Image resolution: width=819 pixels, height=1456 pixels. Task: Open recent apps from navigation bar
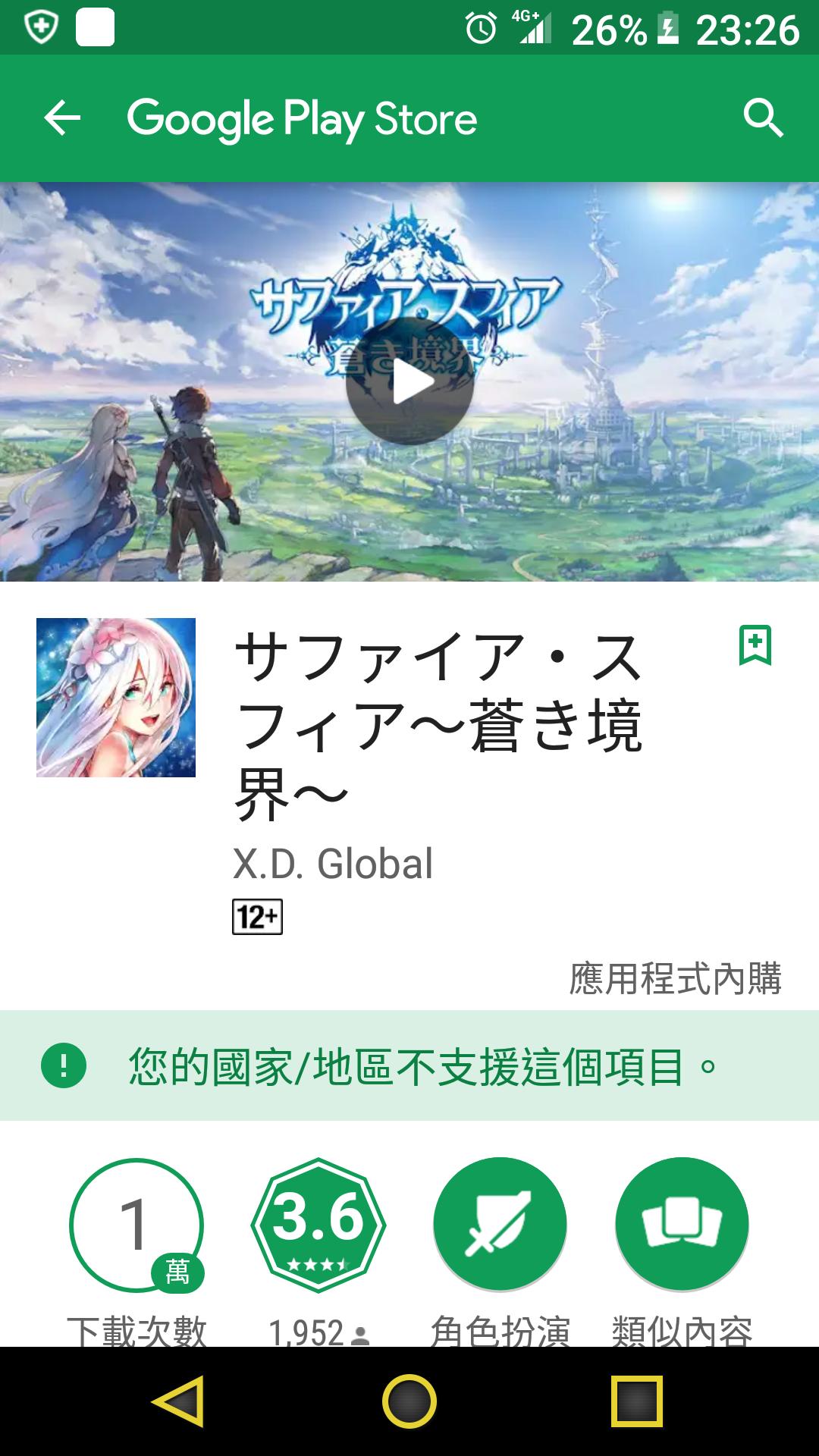tap(637, 1401)
